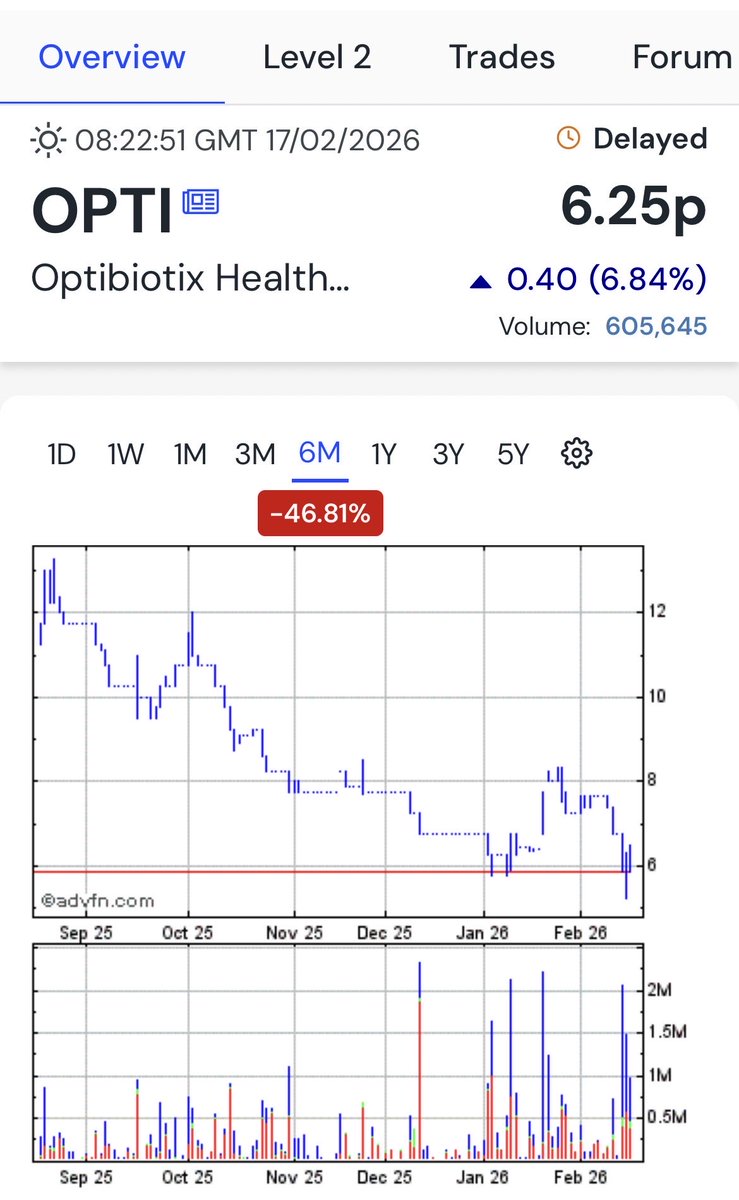
Task: Choose the 1M chart period
Action: click(x=190, y=454)
